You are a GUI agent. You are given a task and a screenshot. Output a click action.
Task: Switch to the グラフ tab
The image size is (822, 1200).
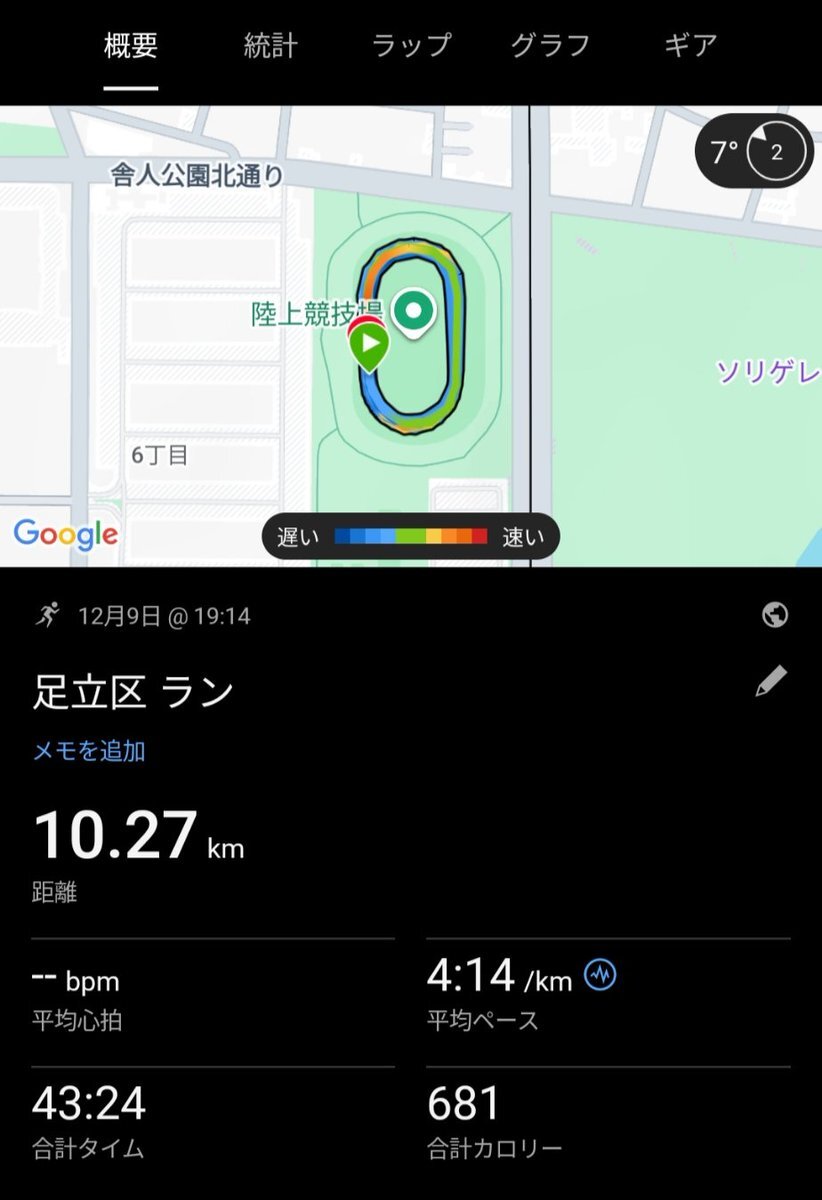pyautogui.click(x=550, y=46)
